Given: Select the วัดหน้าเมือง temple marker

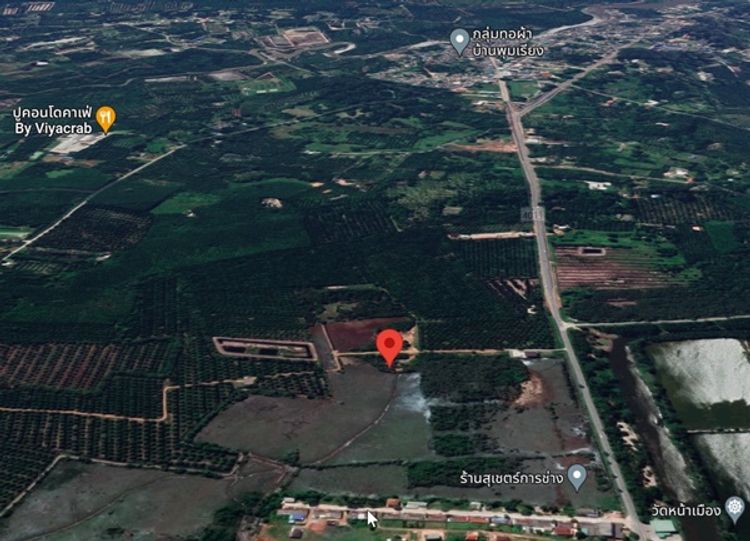Looking at the screenshot, I should (x=736, y=508).
